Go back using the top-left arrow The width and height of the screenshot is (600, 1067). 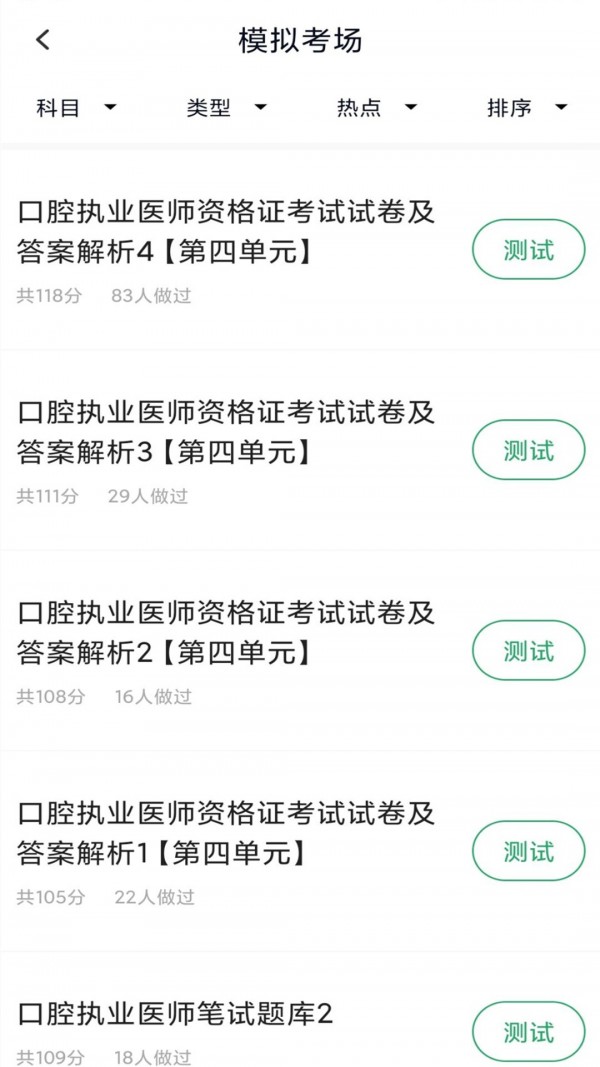point(43,40)
